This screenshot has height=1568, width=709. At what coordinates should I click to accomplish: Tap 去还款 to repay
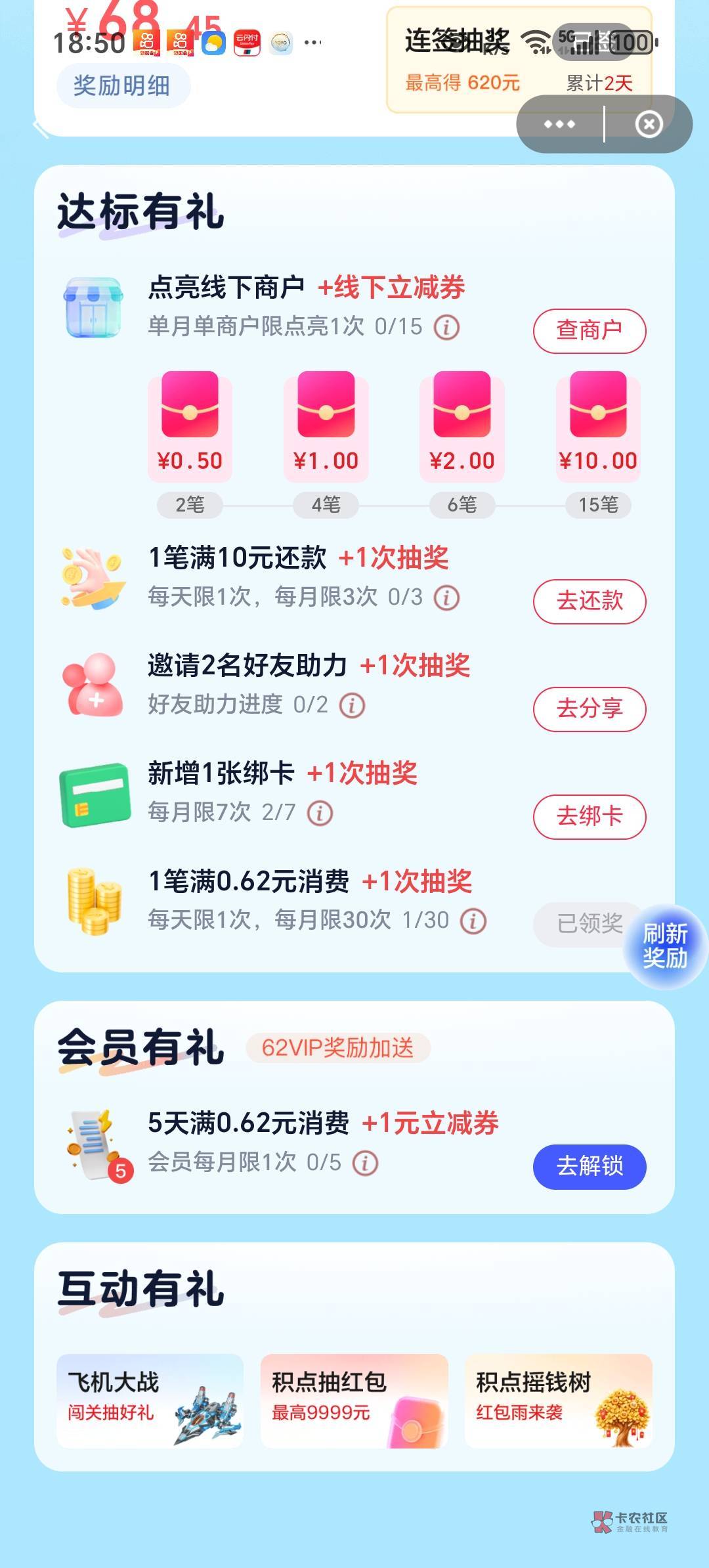[590, 601]
